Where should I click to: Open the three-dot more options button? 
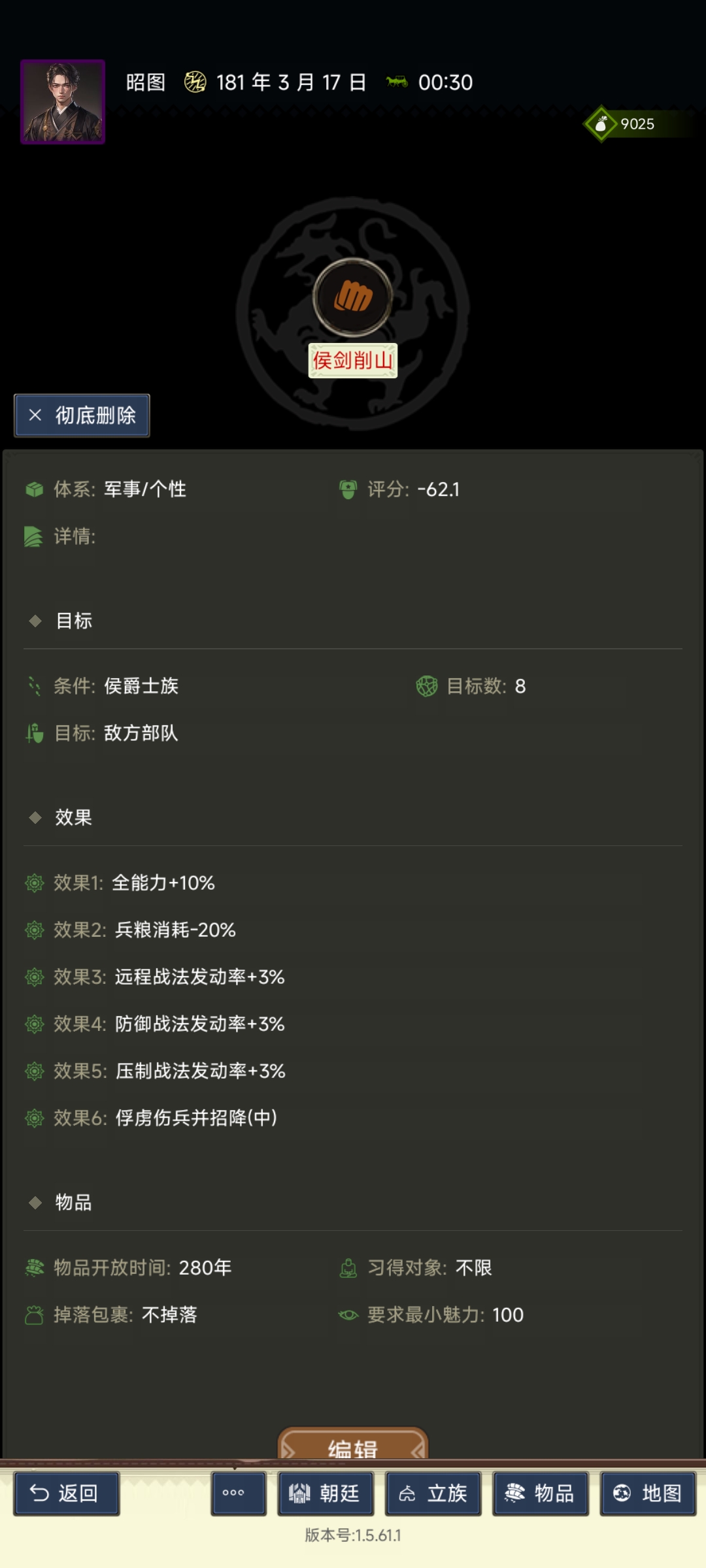pos(239,1493)
